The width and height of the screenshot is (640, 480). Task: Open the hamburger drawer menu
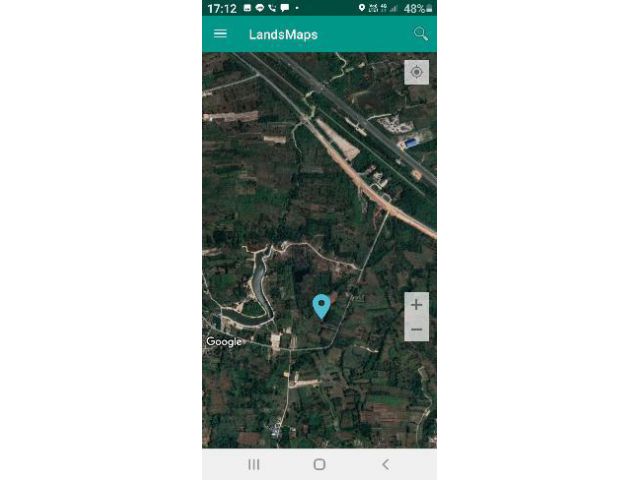220,34
